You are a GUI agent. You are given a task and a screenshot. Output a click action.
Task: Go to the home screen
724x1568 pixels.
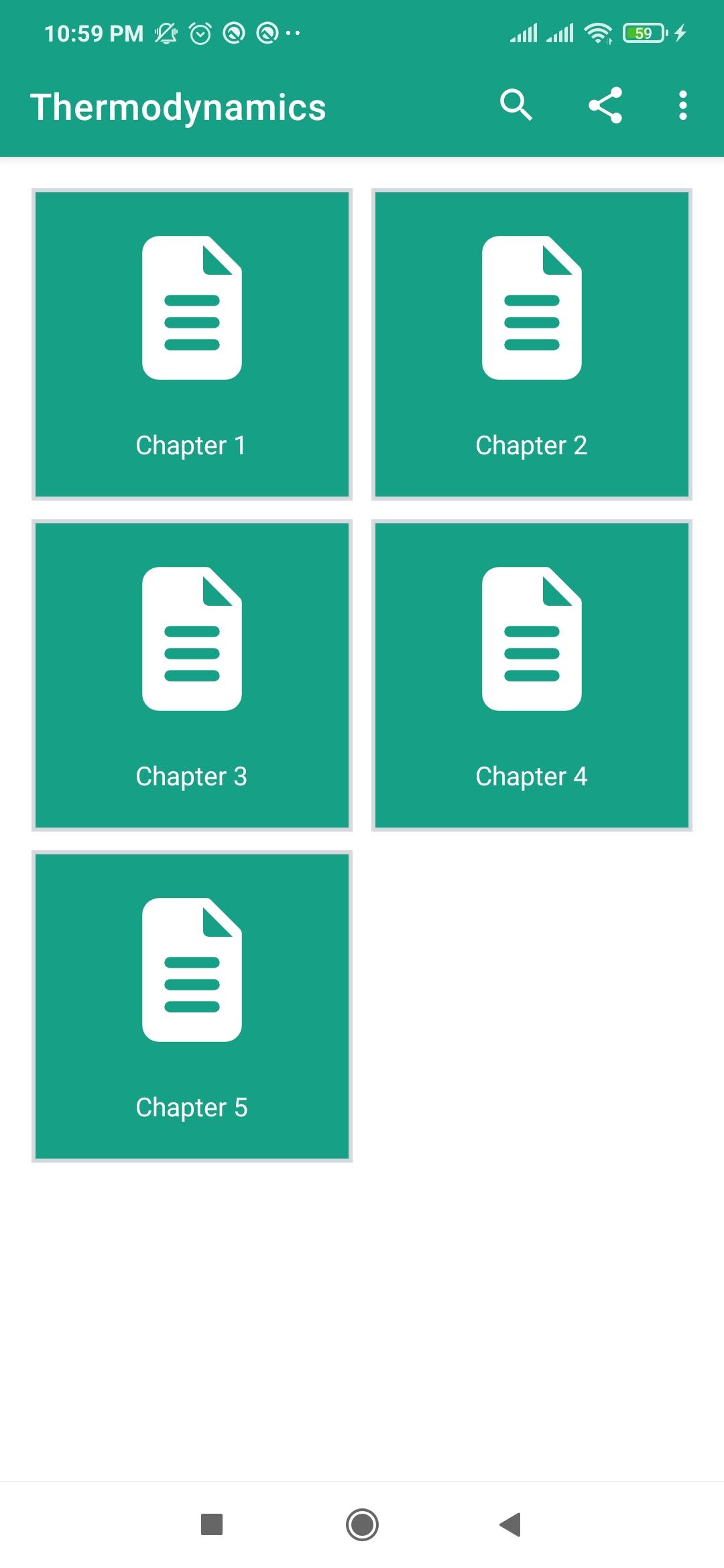coord(362,1524)
